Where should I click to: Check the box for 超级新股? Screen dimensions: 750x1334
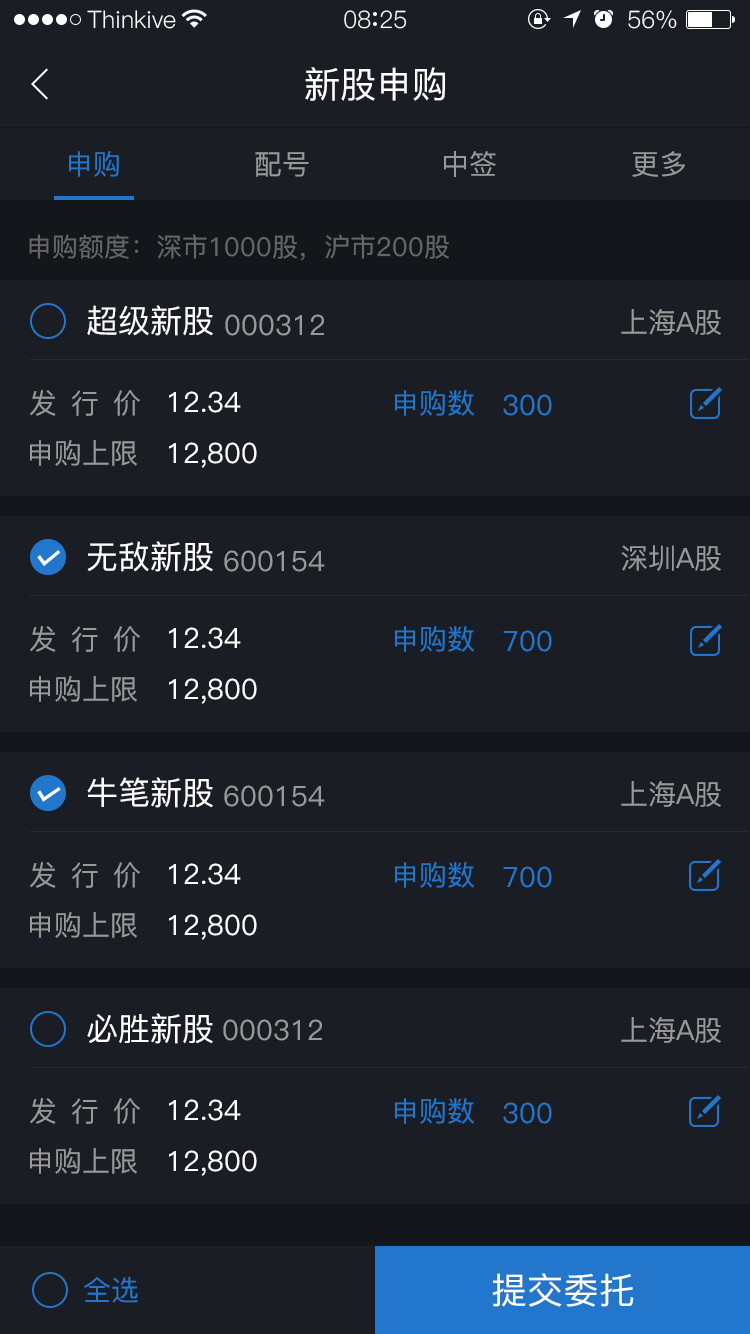(x=48, y=322)
